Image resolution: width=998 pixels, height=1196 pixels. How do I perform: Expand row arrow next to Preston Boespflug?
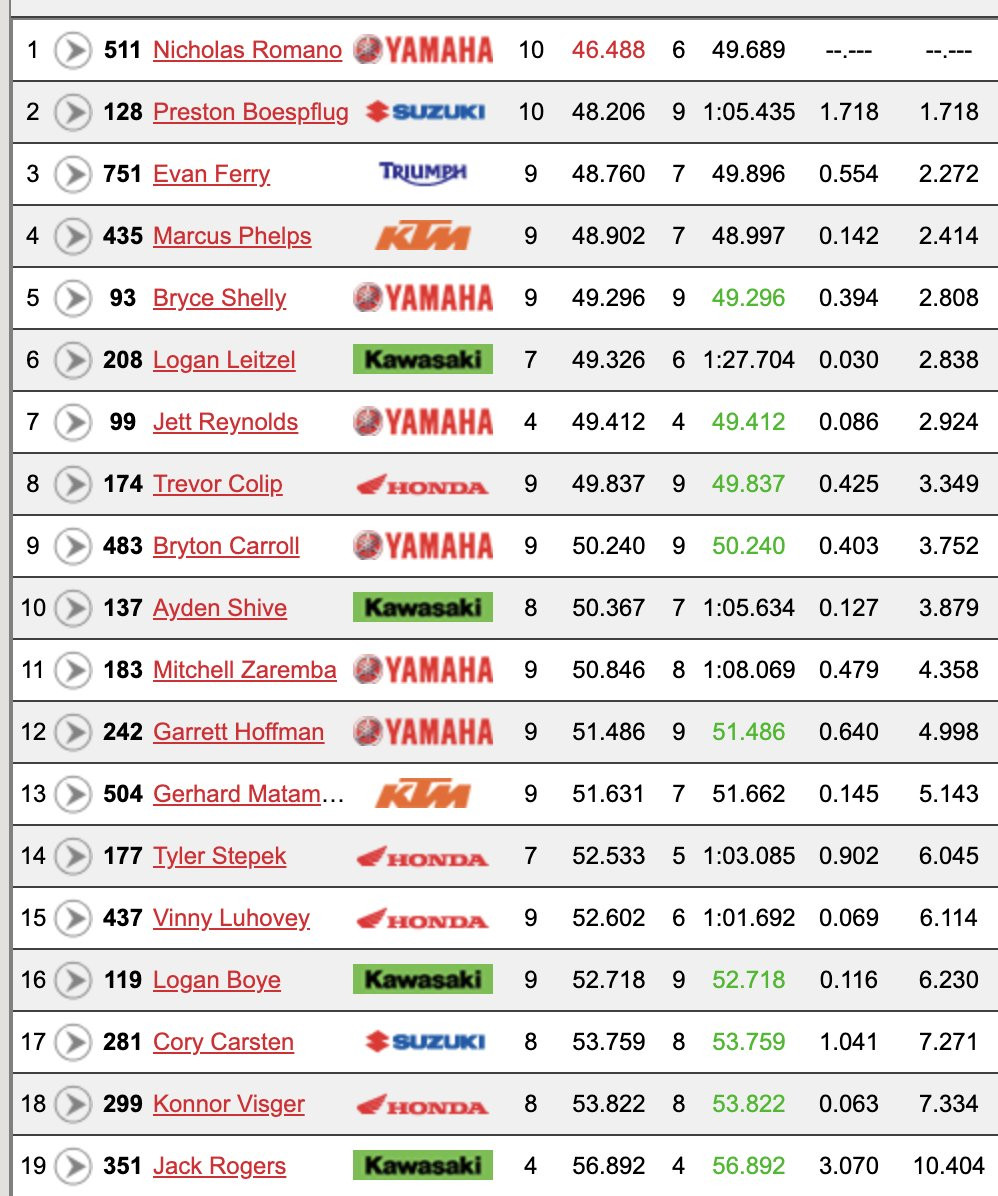coord(72,112)
